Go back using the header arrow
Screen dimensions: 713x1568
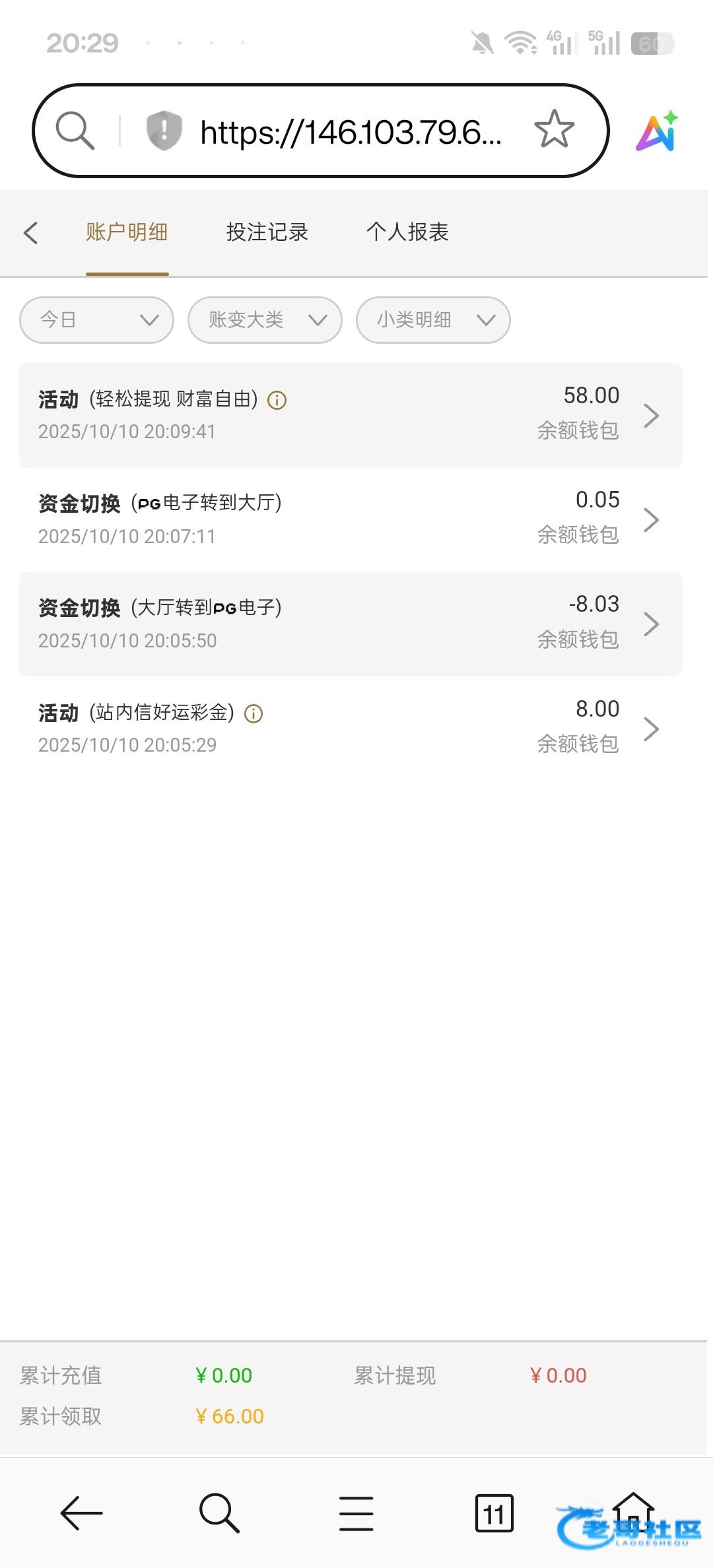[30, 232]
